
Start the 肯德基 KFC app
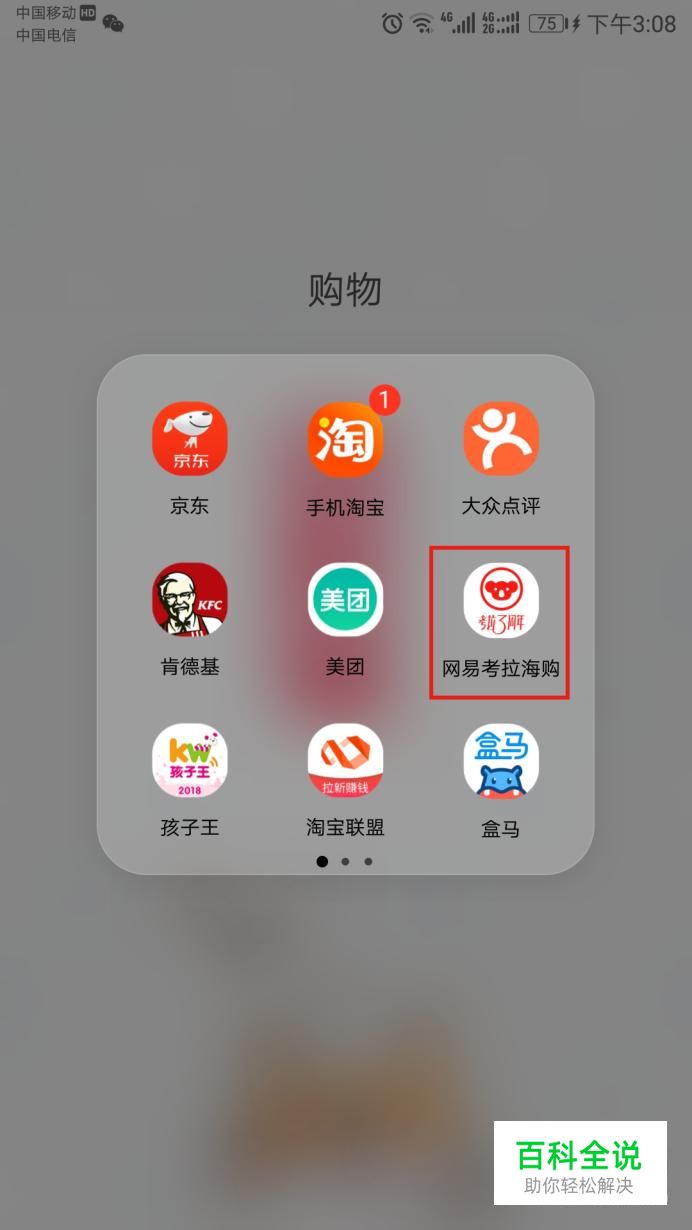[x=189, y=600]
